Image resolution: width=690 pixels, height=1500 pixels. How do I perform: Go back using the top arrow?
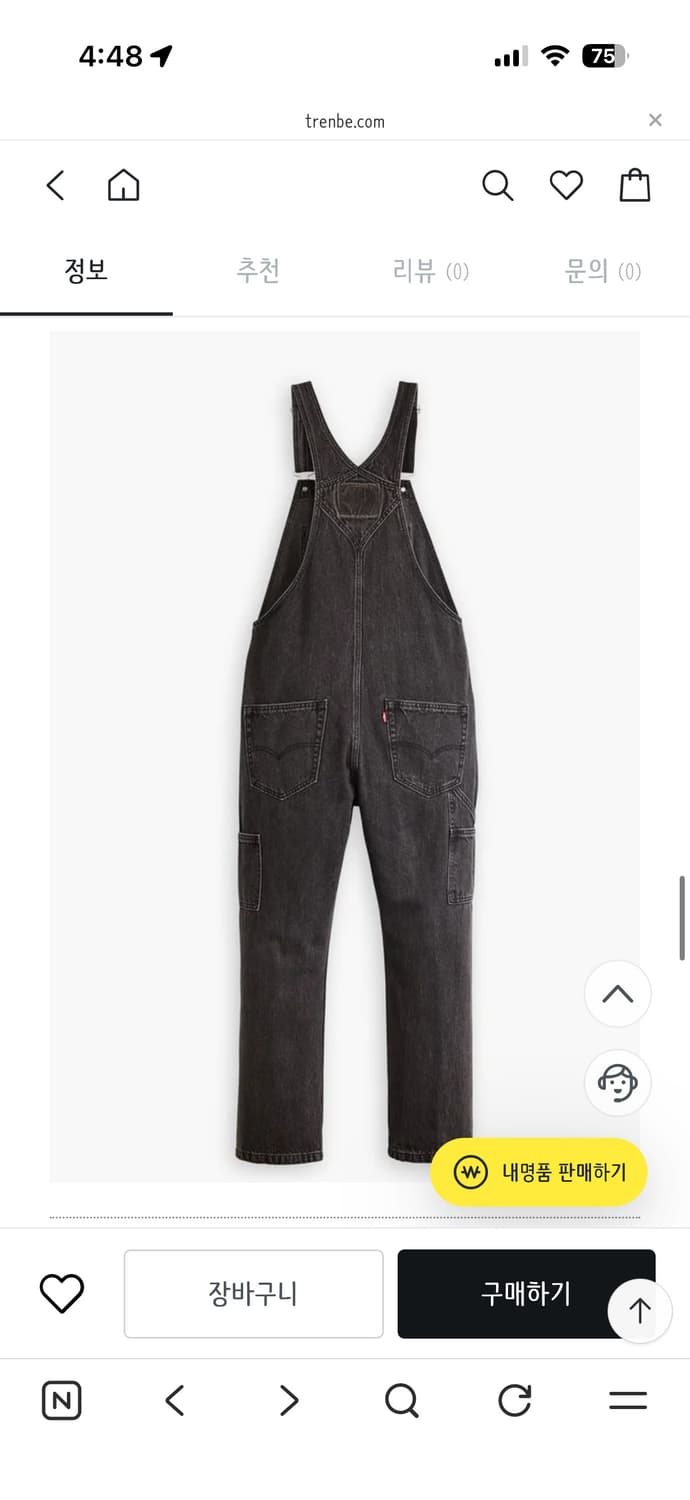point(56,186)
